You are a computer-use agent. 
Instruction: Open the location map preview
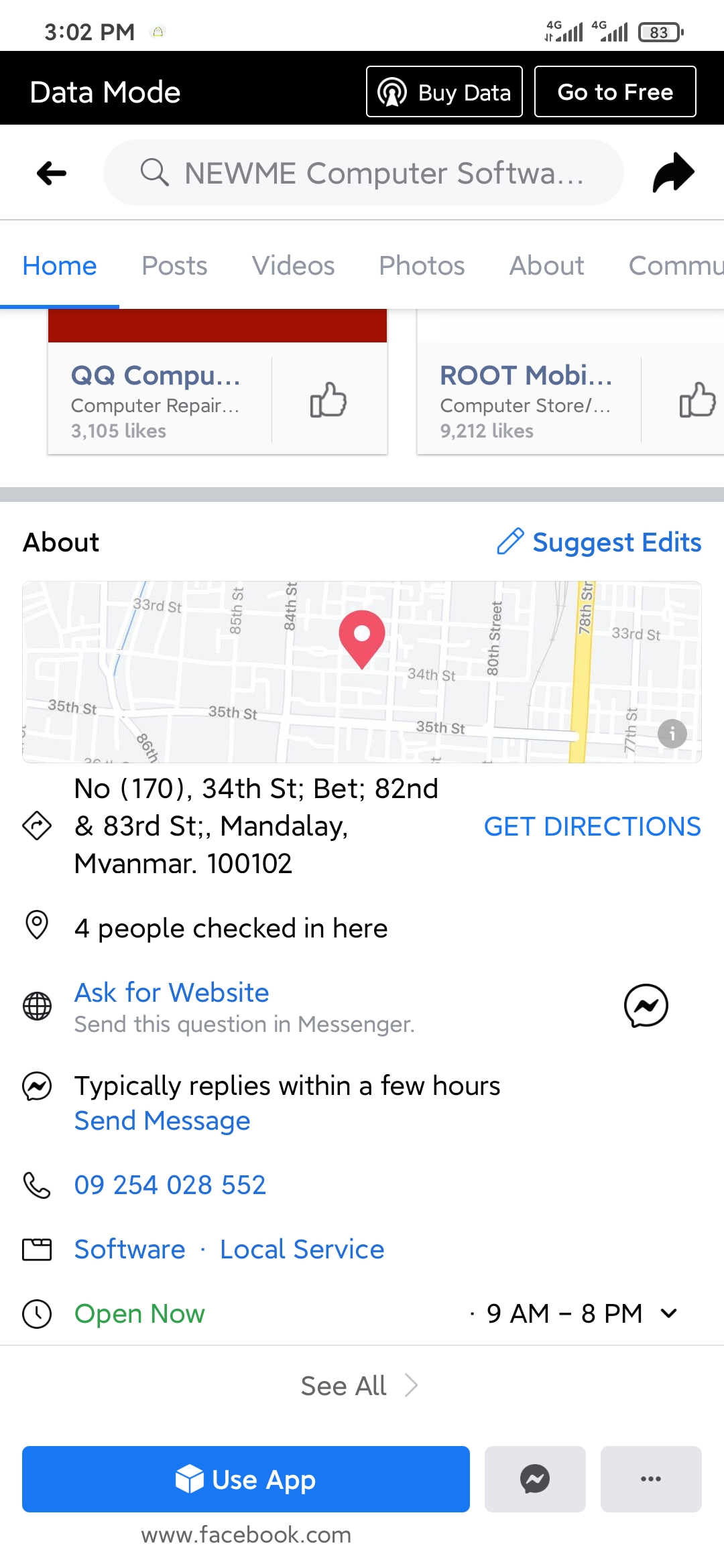coord(362,672)
